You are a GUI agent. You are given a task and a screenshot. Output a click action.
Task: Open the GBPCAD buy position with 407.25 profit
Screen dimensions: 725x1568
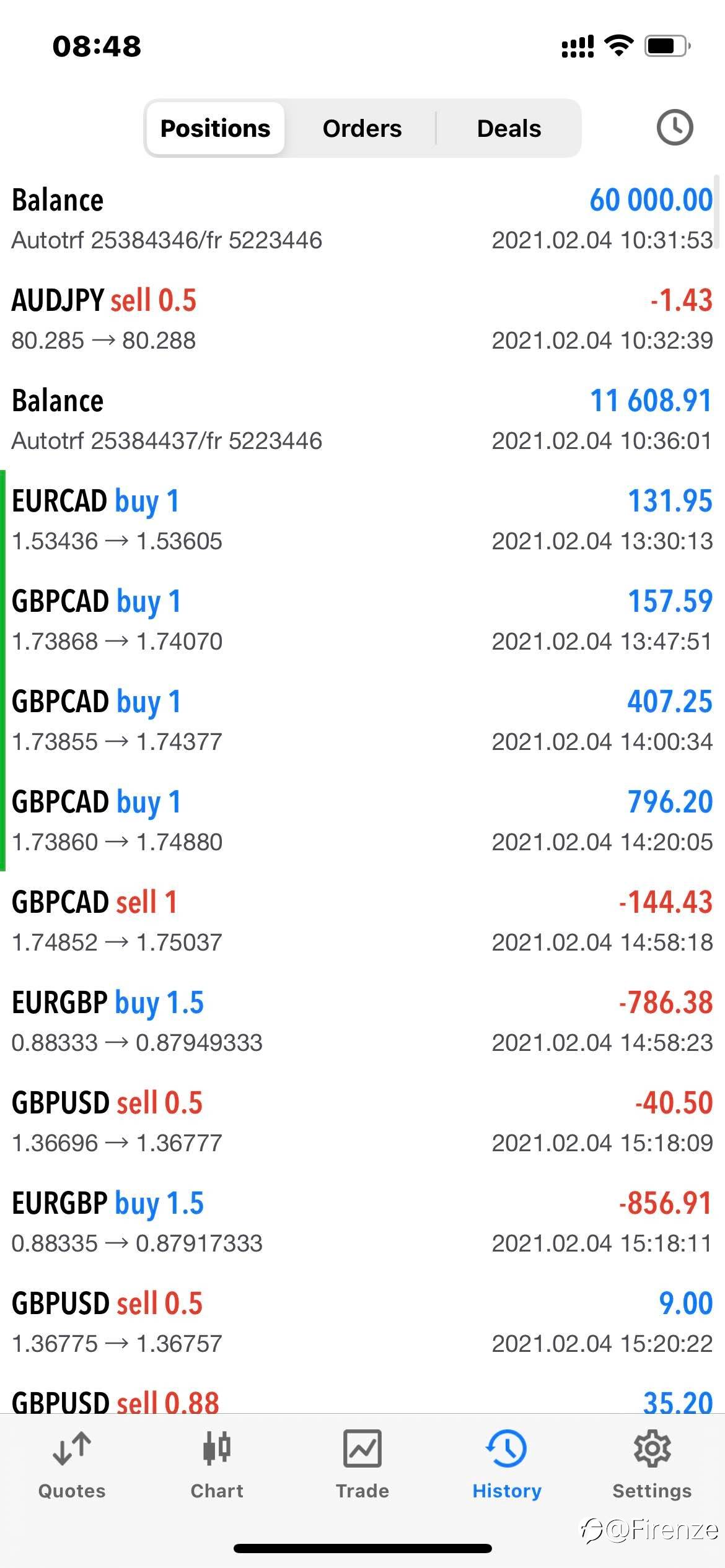click(x=362, y=721)
